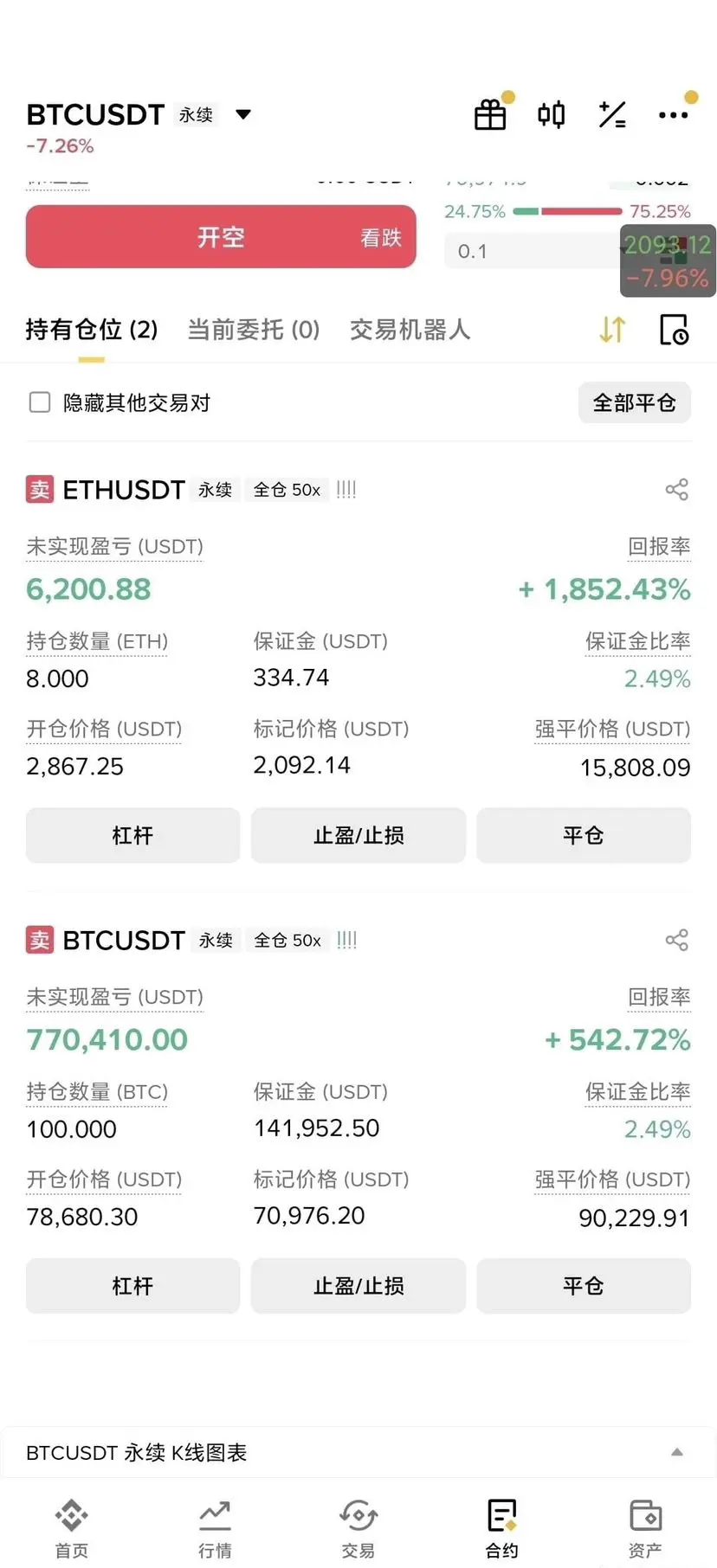Set 止盈/止损 for the ETHUSDT position
The width and height of the screenshot is (717, 1568).
click(358, 835)
